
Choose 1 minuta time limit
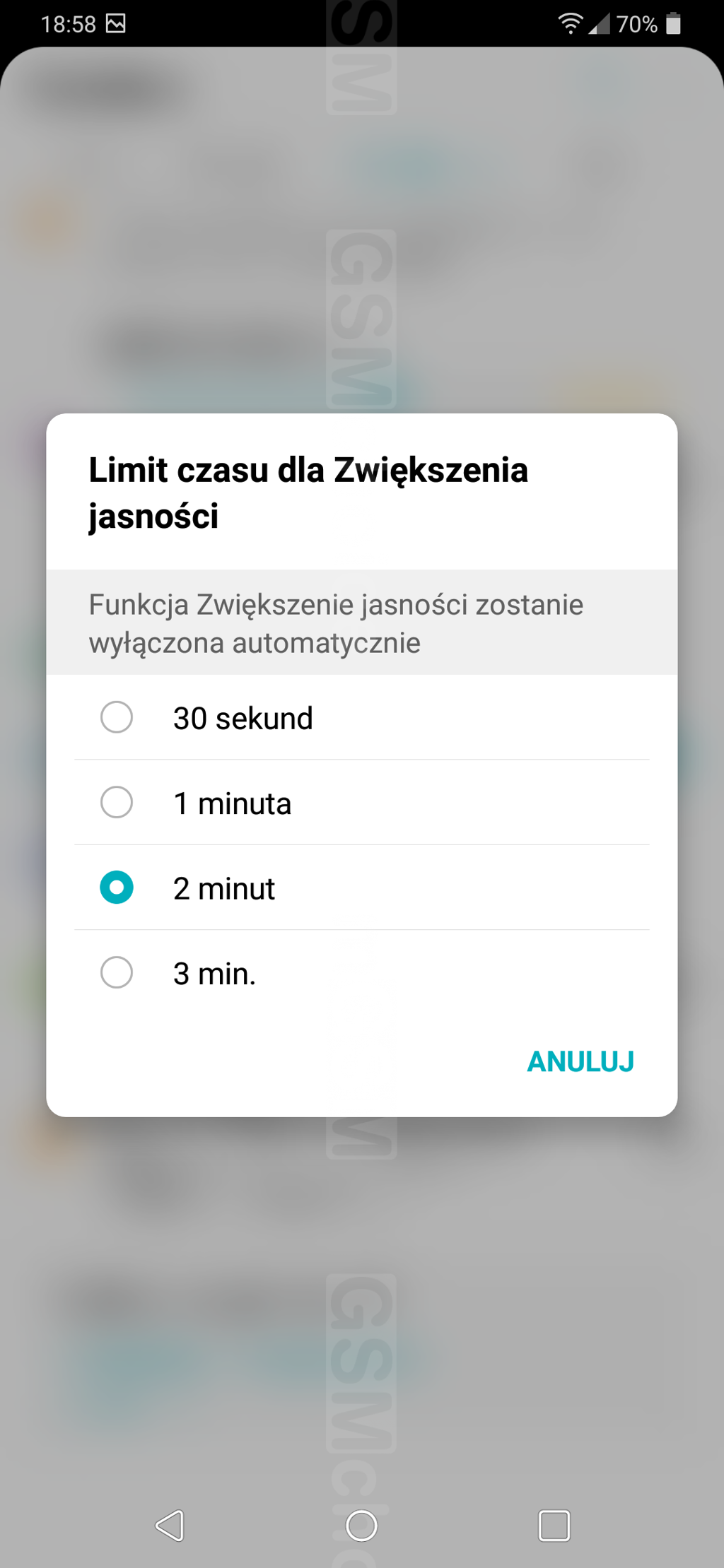[117, 803]
